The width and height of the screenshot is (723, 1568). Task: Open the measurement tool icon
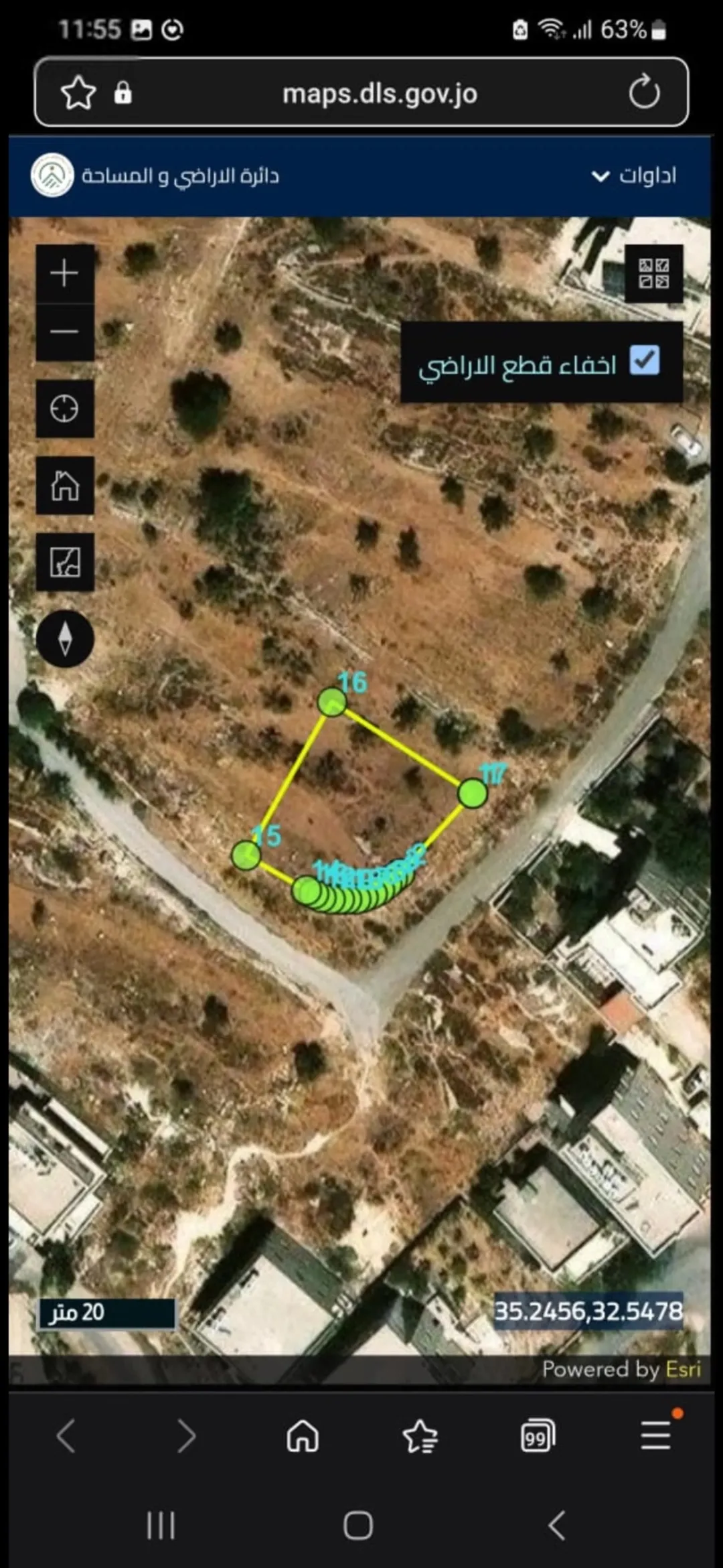point(64,562)
